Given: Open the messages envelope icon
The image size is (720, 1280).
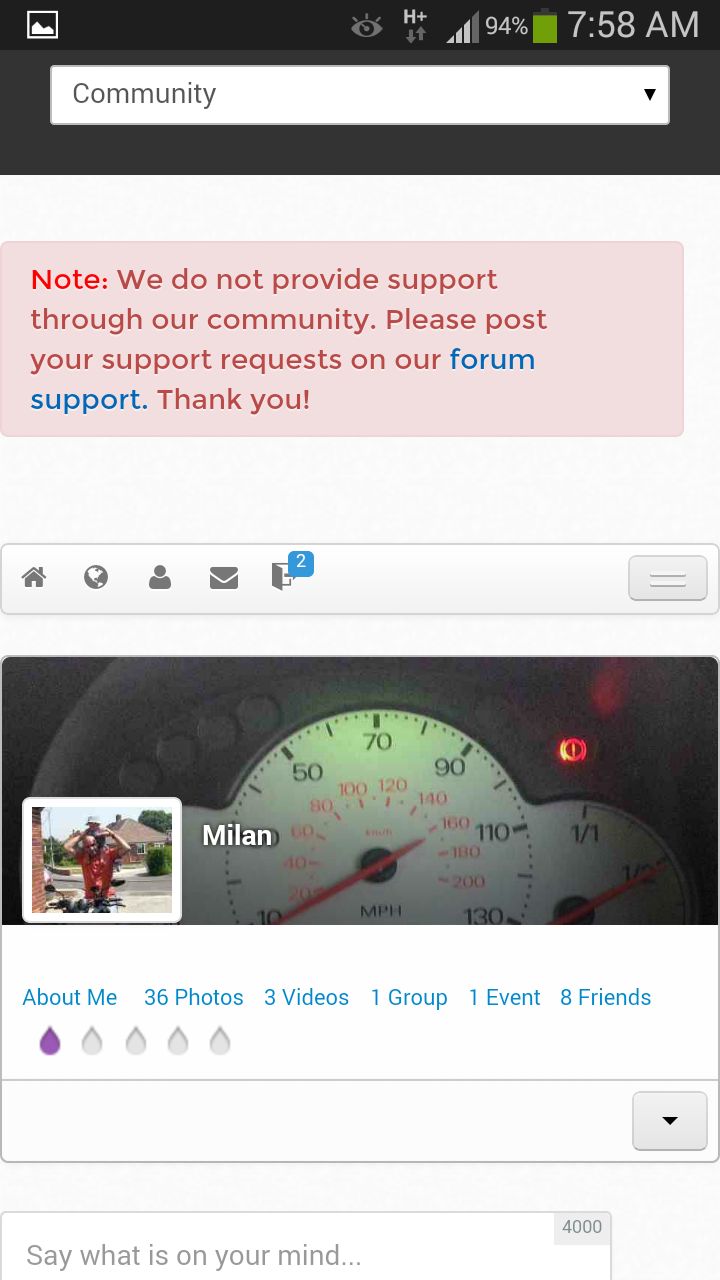Looking at the screenshot, I should (224, 578).
